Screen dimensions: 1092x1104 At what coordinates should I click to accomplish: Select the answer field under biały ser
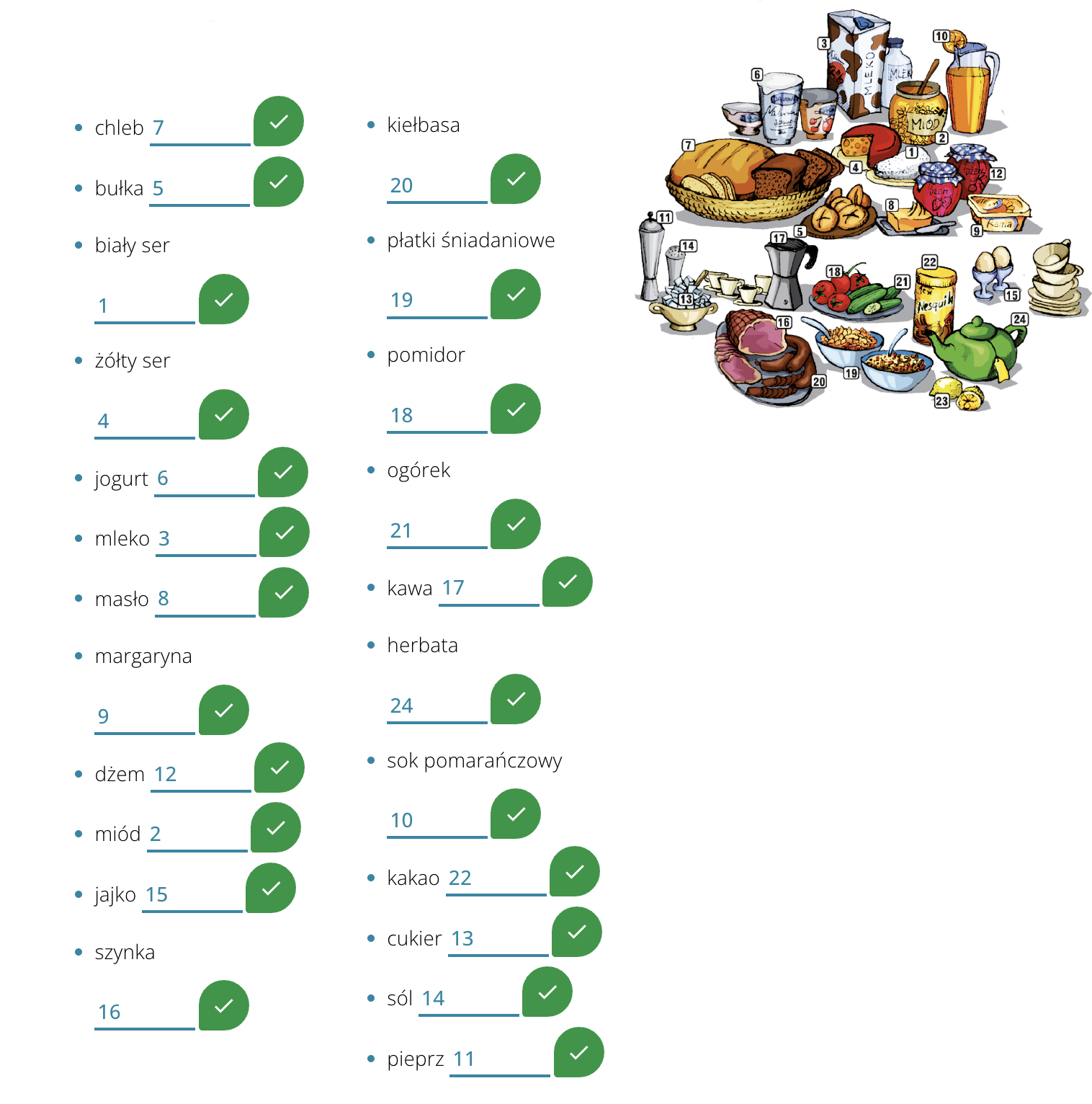[144, 308]
